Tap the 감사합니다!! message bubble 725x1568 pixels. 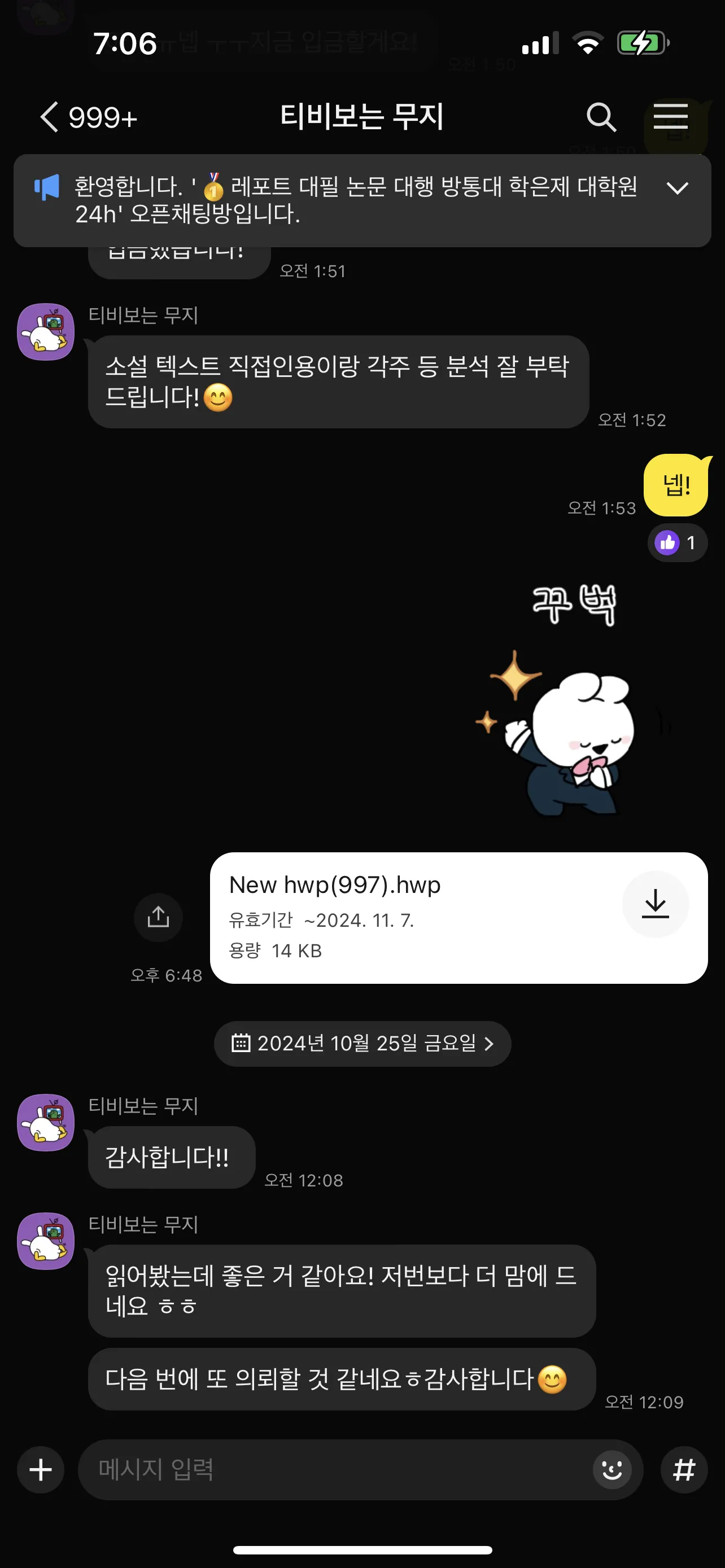171,1158
